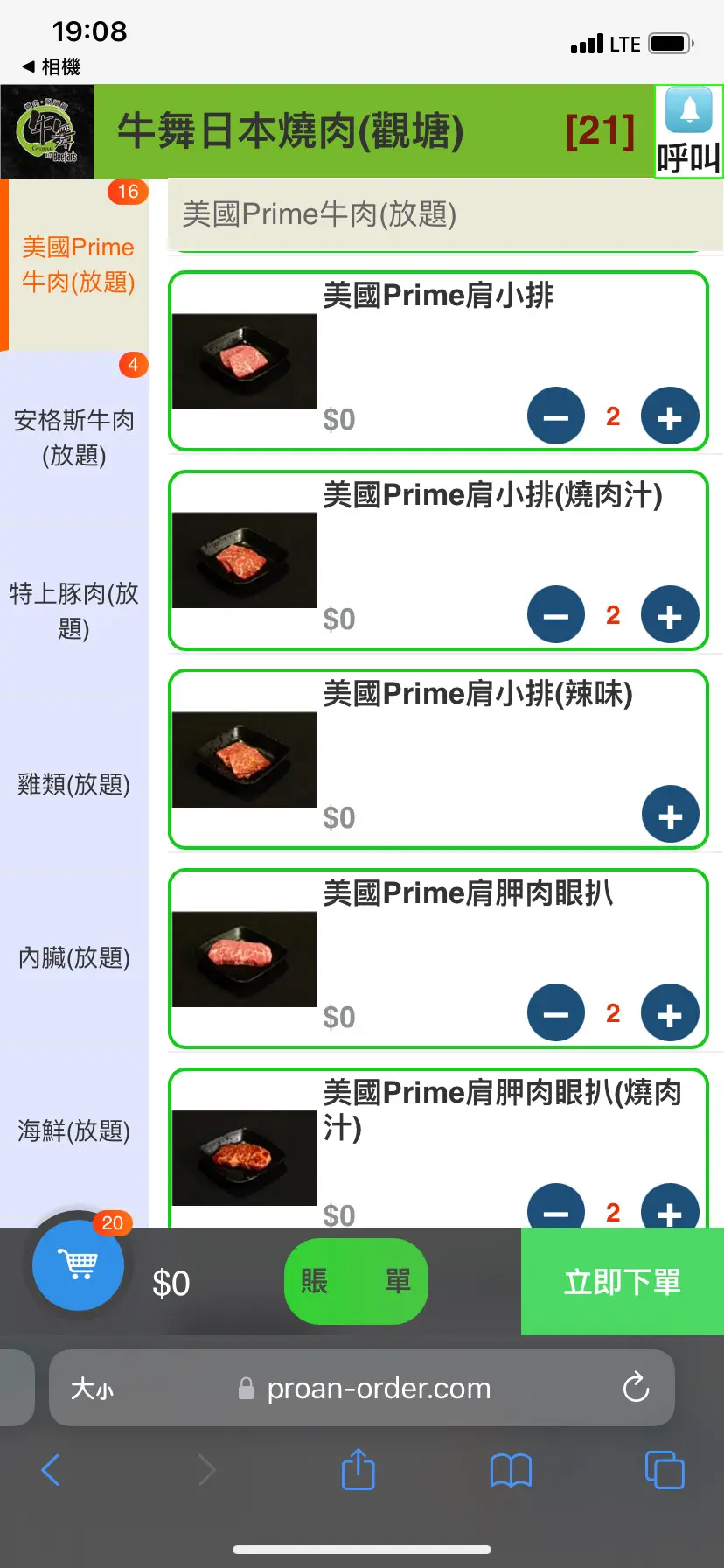Select the 雞類(放題) category

tap(74, 784)
